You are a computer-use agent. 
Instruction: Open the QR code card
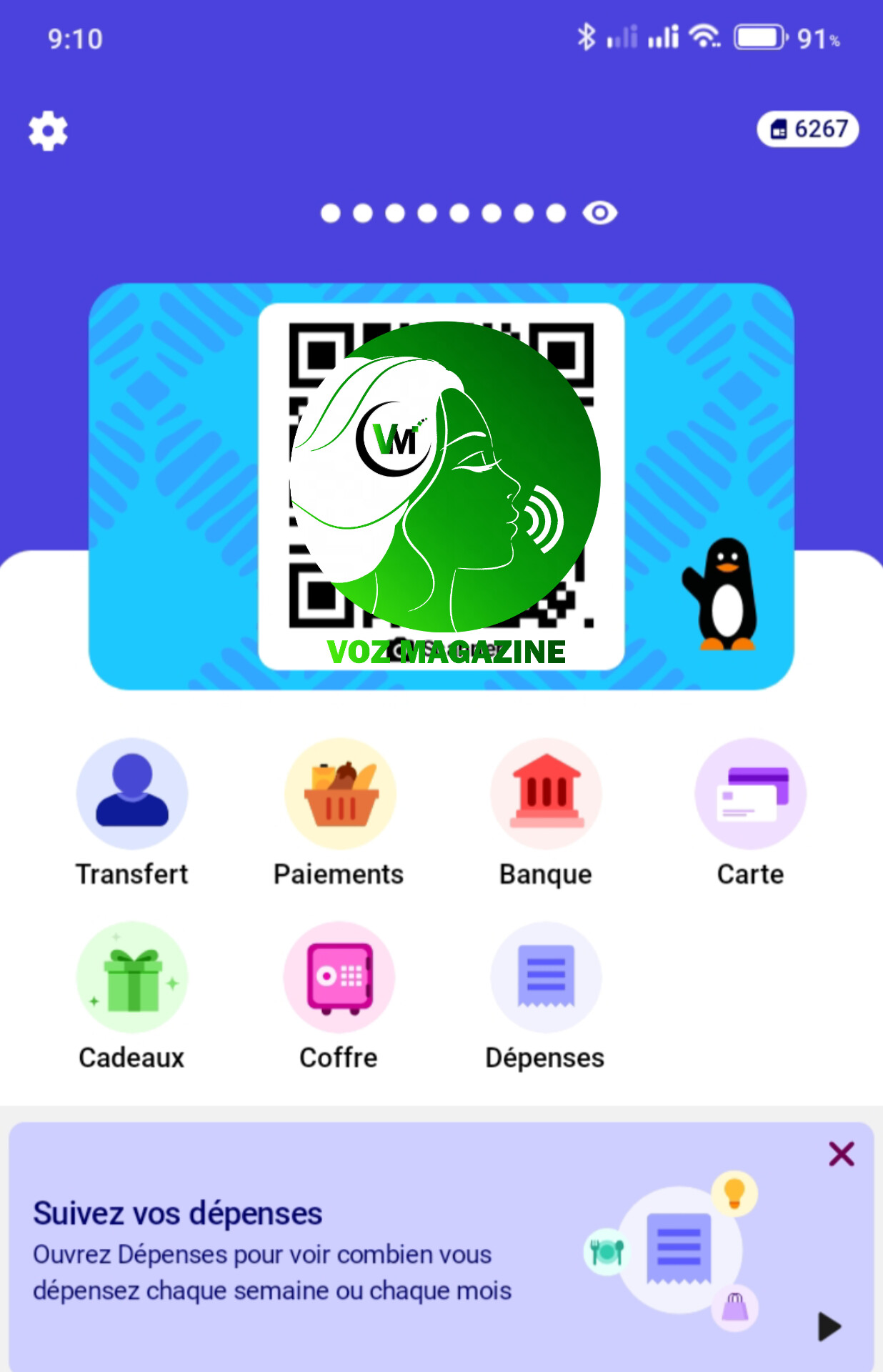pyautogui.click(x=441, y=486)
